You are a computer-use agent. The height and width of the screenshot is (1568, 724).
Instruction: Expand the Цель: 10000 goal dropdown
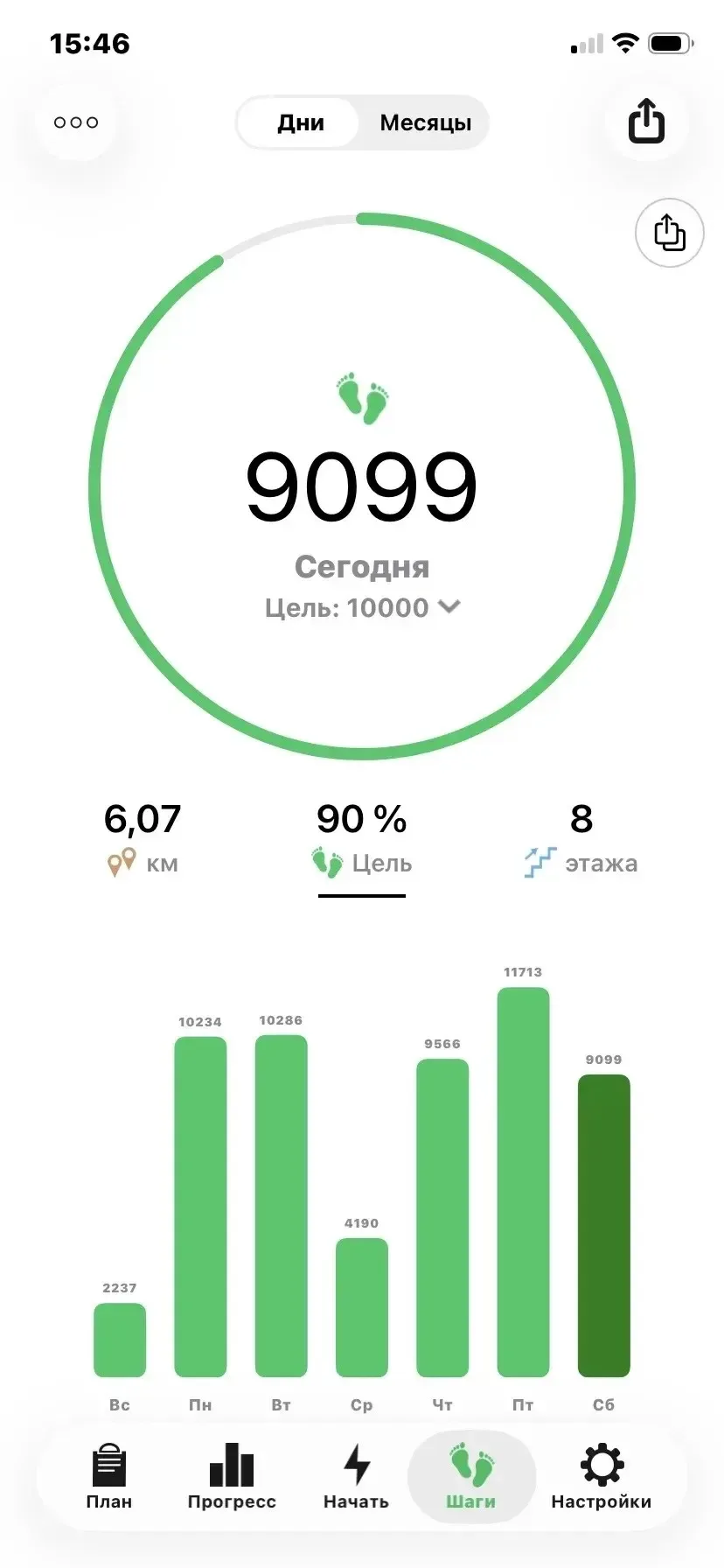click(x=362, y=607)
